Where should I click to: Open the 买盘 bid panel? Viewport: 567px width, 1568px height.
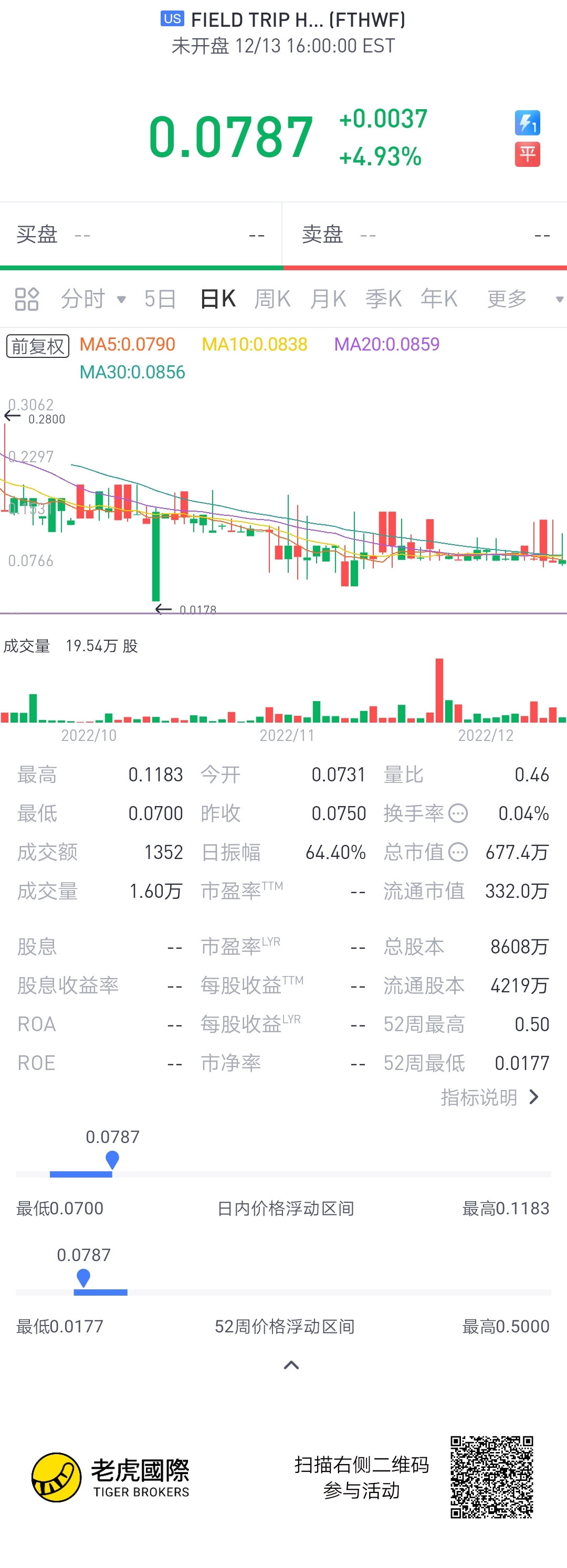tap(141, 235)
